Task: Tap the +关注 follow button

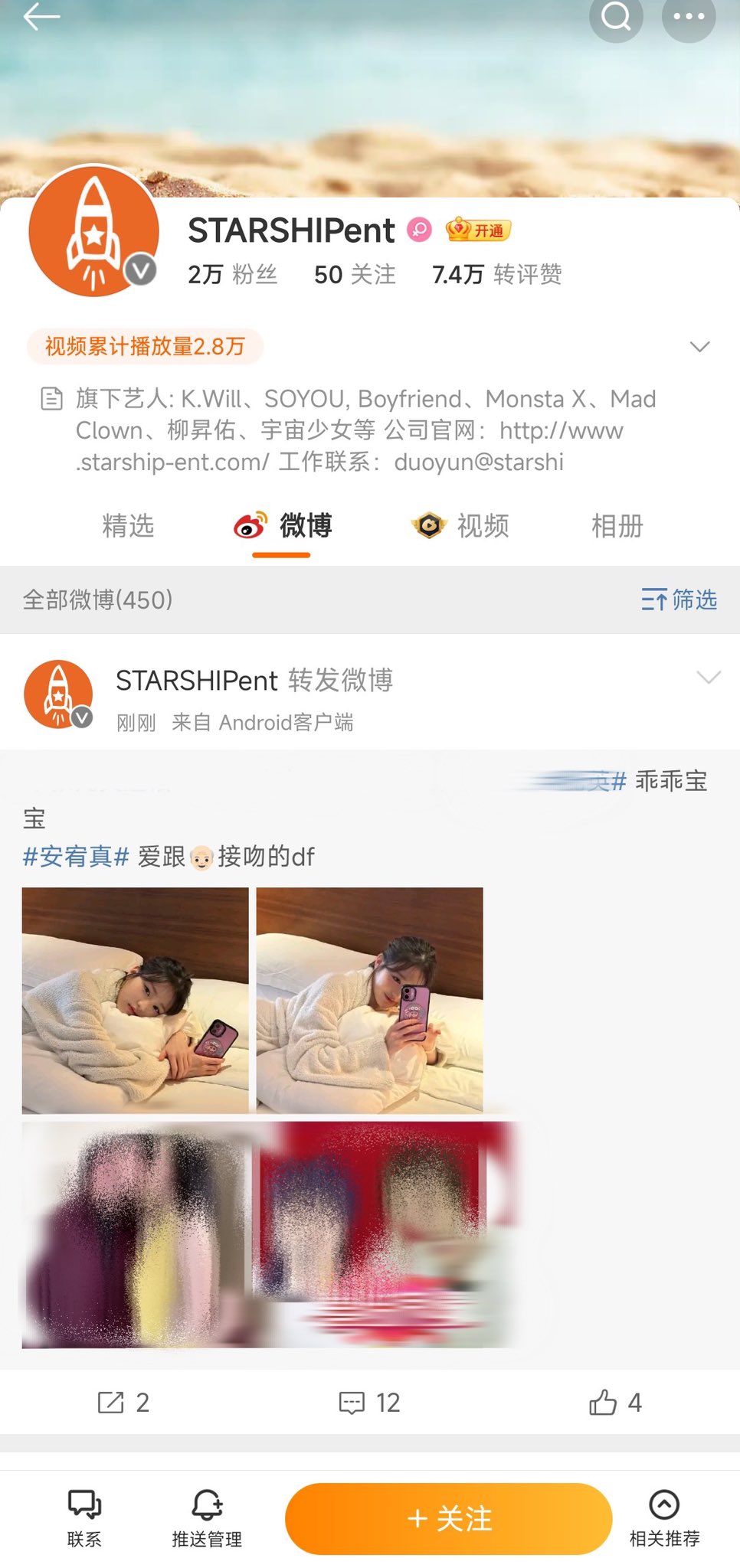Action: coord(447,1520)
